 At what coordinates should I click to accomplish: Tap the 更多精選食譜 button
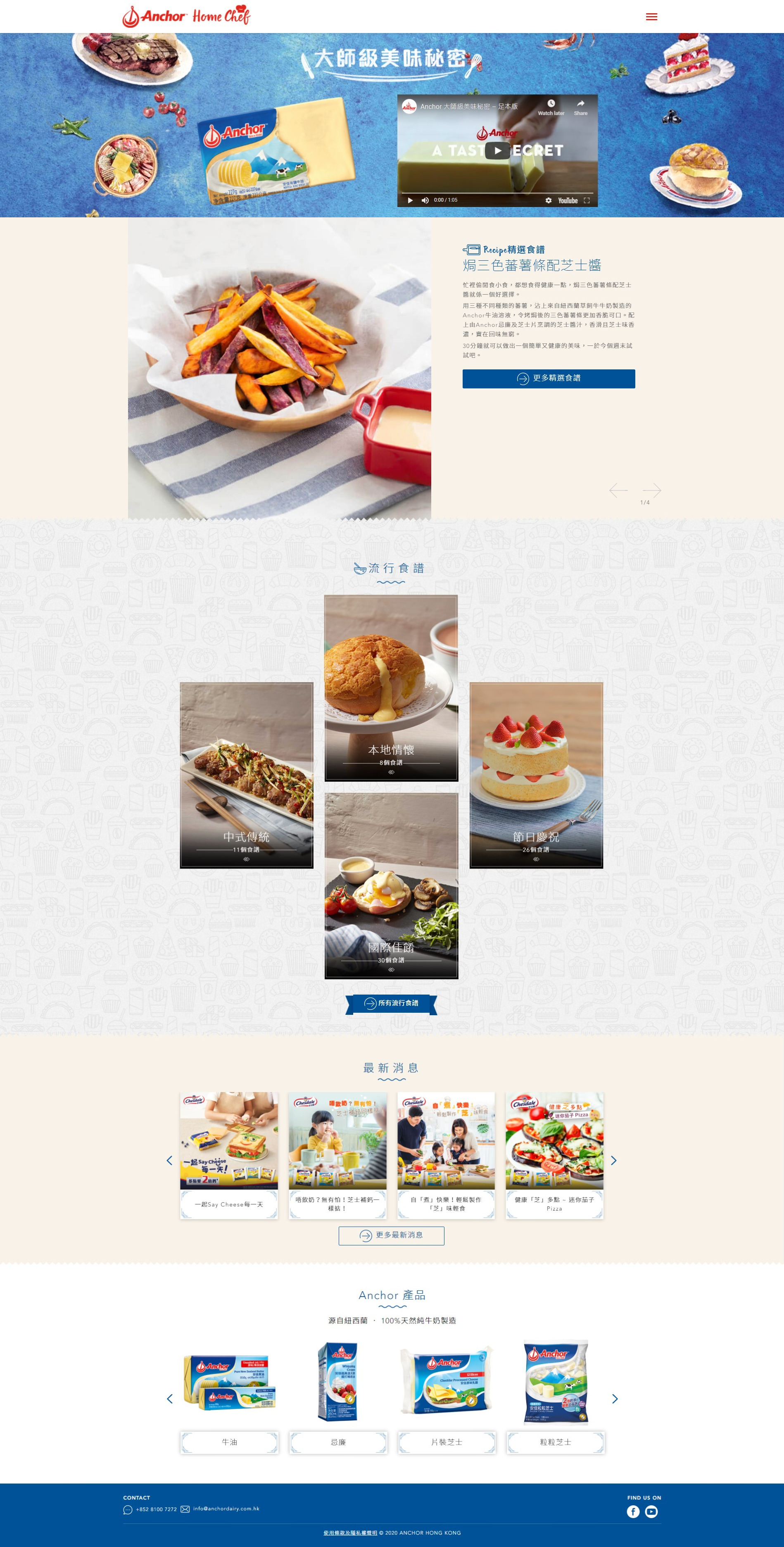click(549, 378)
